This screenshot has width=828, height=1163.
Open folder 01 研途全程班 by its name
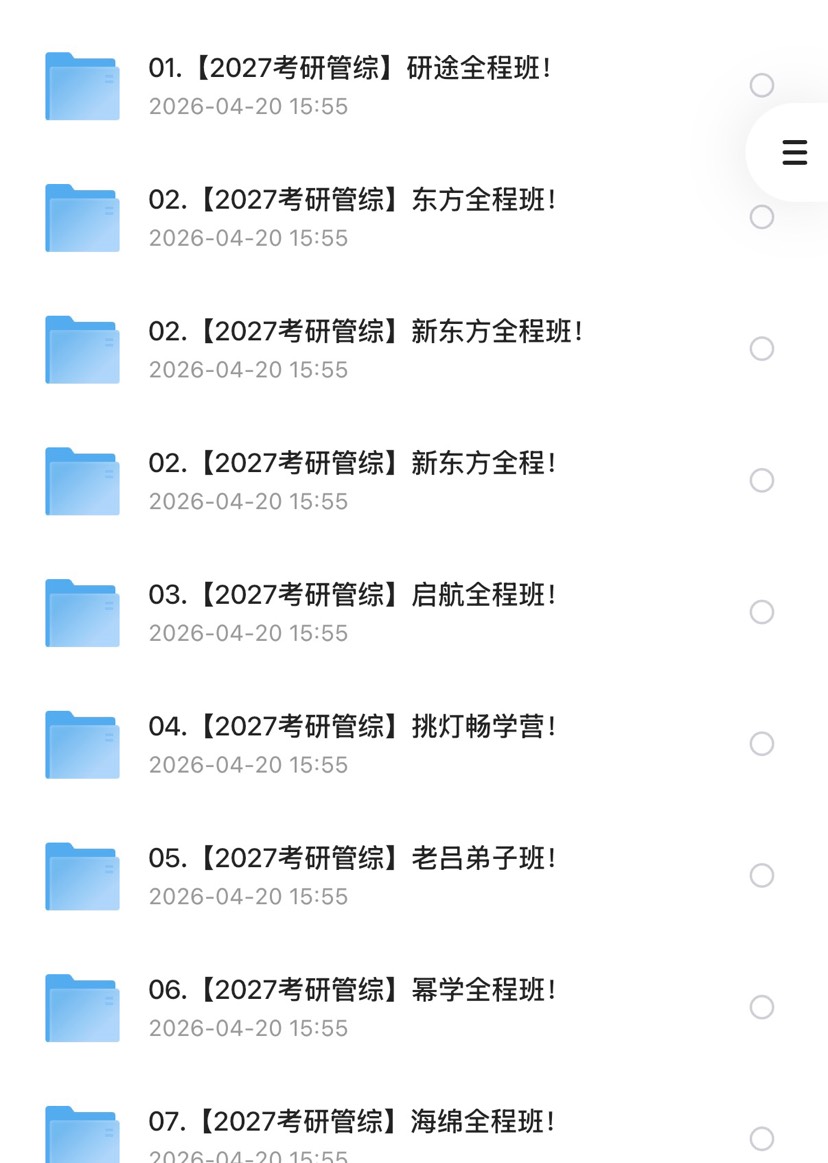(x=350, y=68)
